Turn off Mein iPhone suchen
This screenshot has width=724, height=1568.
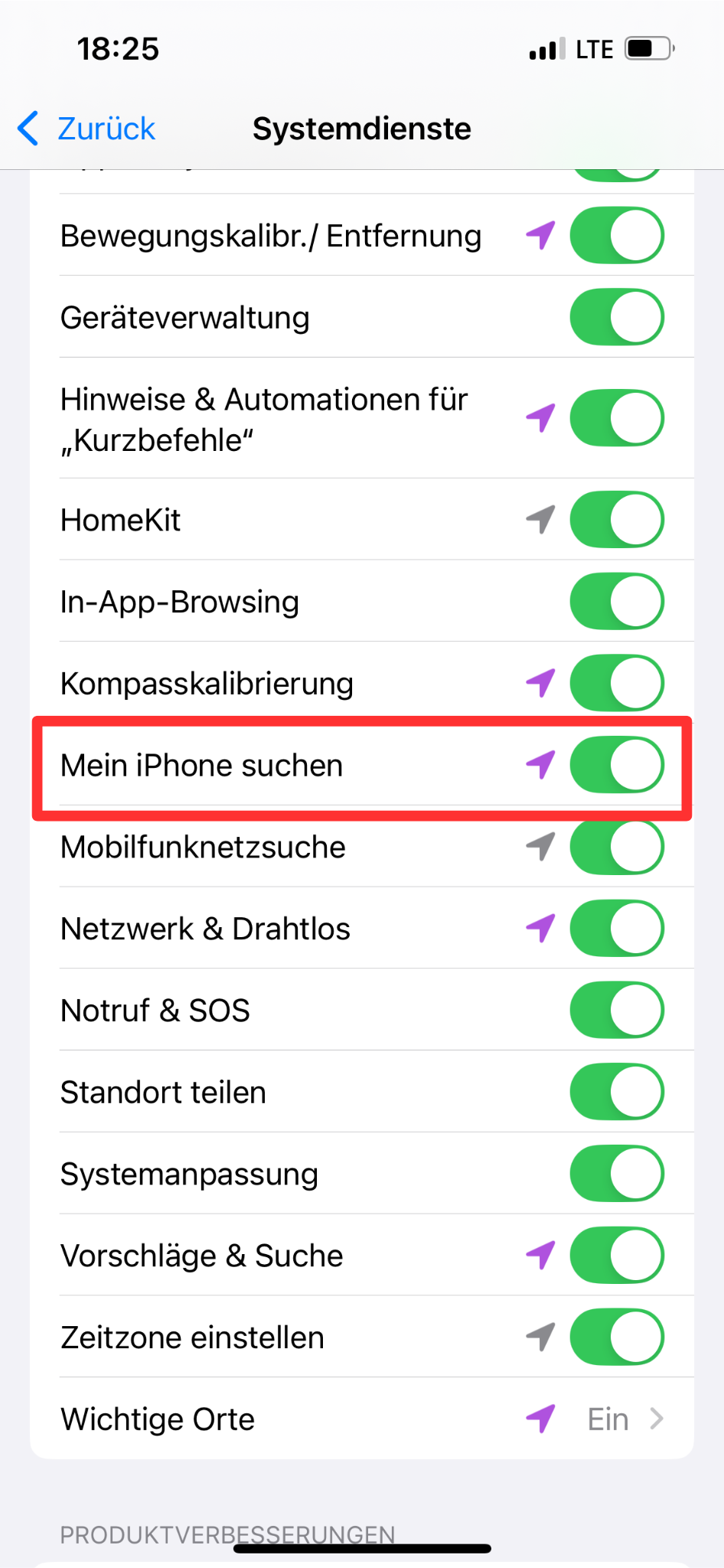click(617, 765)
